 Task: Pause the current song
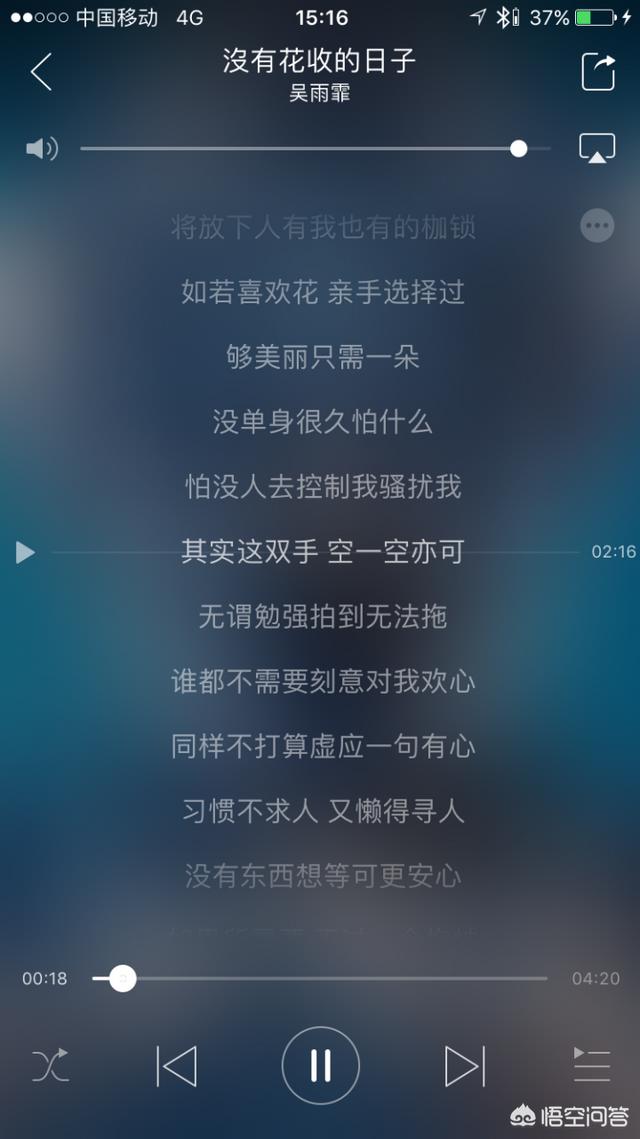[x=320, y=1066]
